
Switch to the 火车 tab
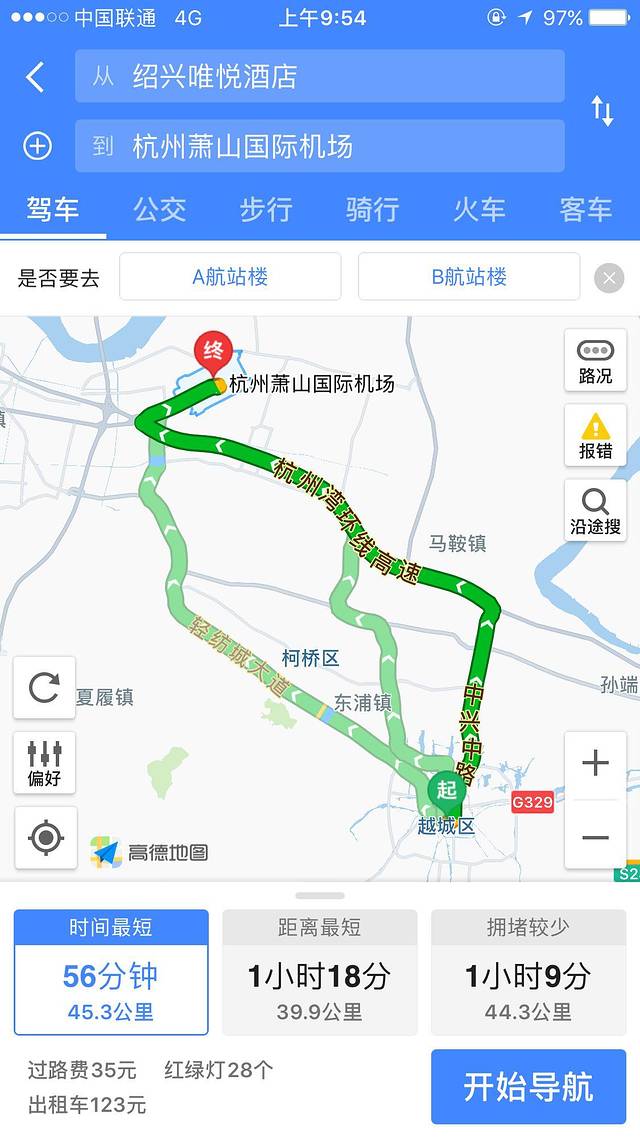479,209
